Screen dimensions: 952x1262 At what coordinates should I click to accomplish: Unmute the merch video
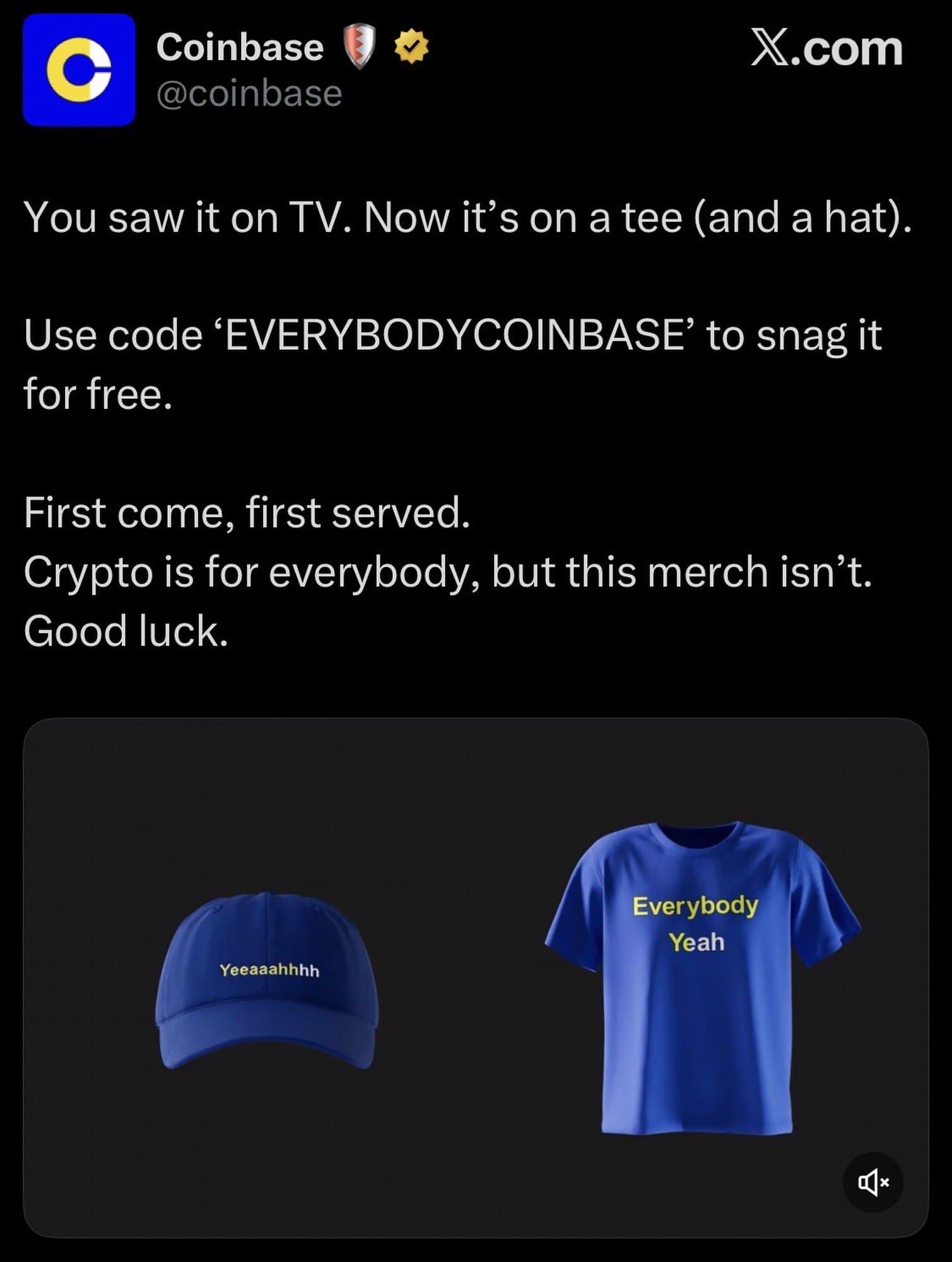click(x=873, y=1182)
